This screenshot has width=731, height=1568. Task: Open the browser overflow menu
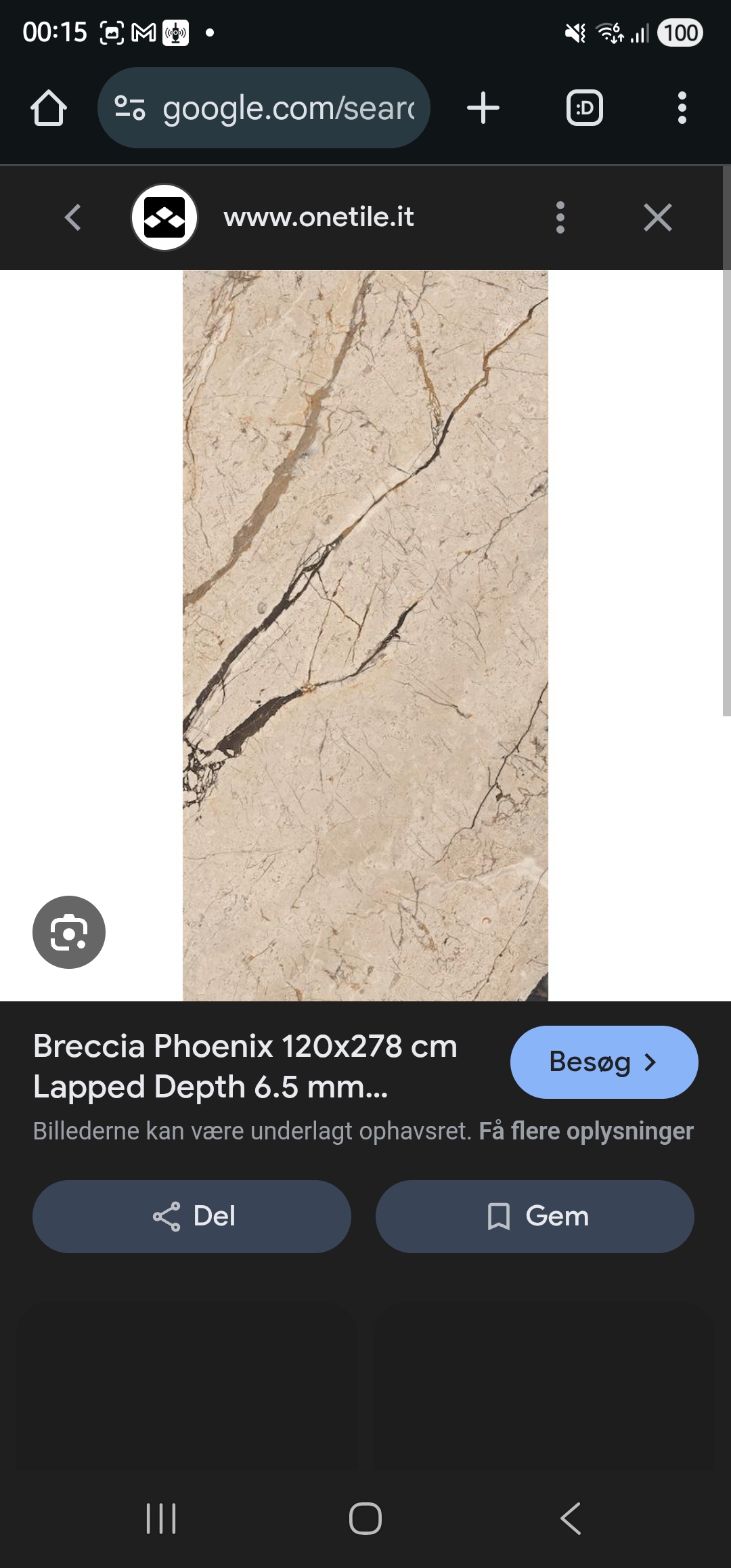click(682, 108)
